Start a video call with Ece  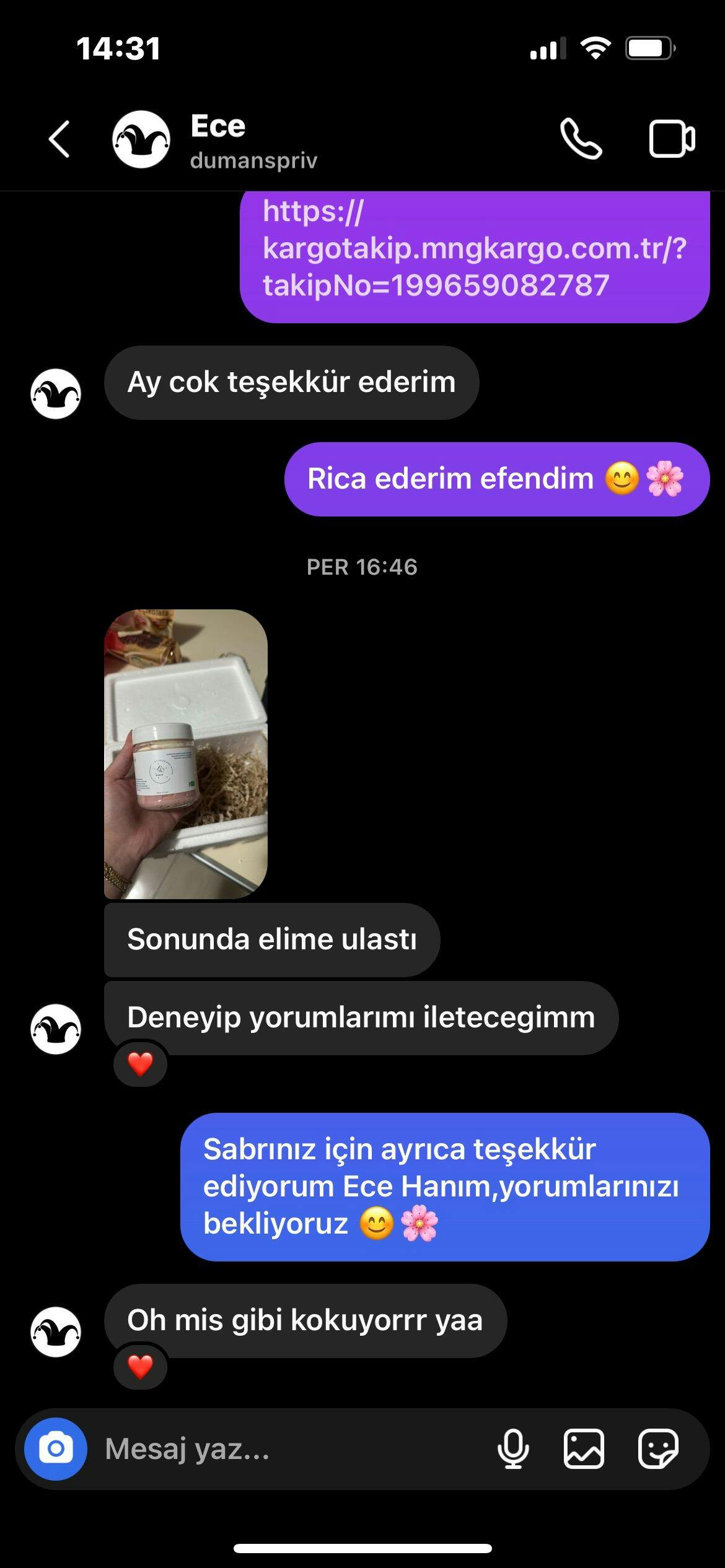pos(672,139)
